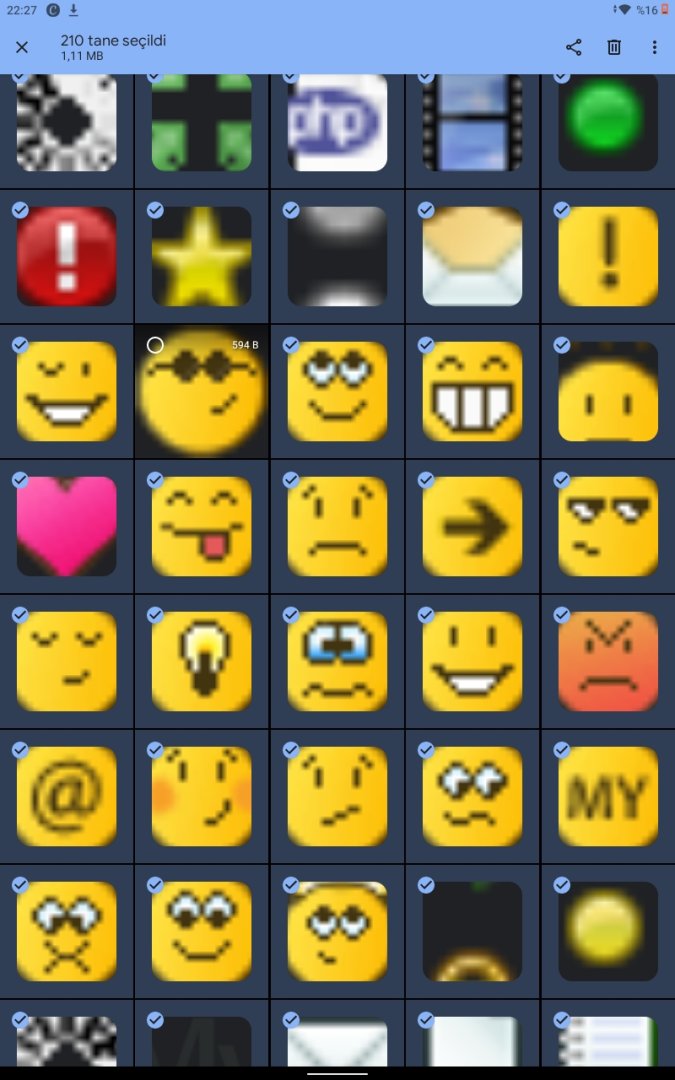This screenshot has height=1080, width=675.
Task: Share the selected files
Action: coord(573,47)
